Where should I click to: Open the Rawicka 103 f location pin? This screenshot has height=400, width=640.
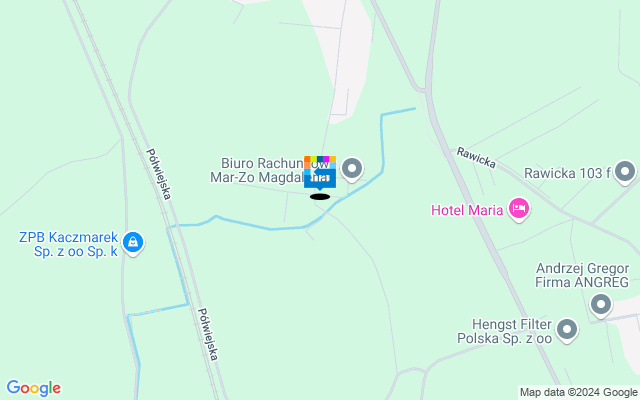[x=626, y=172]
